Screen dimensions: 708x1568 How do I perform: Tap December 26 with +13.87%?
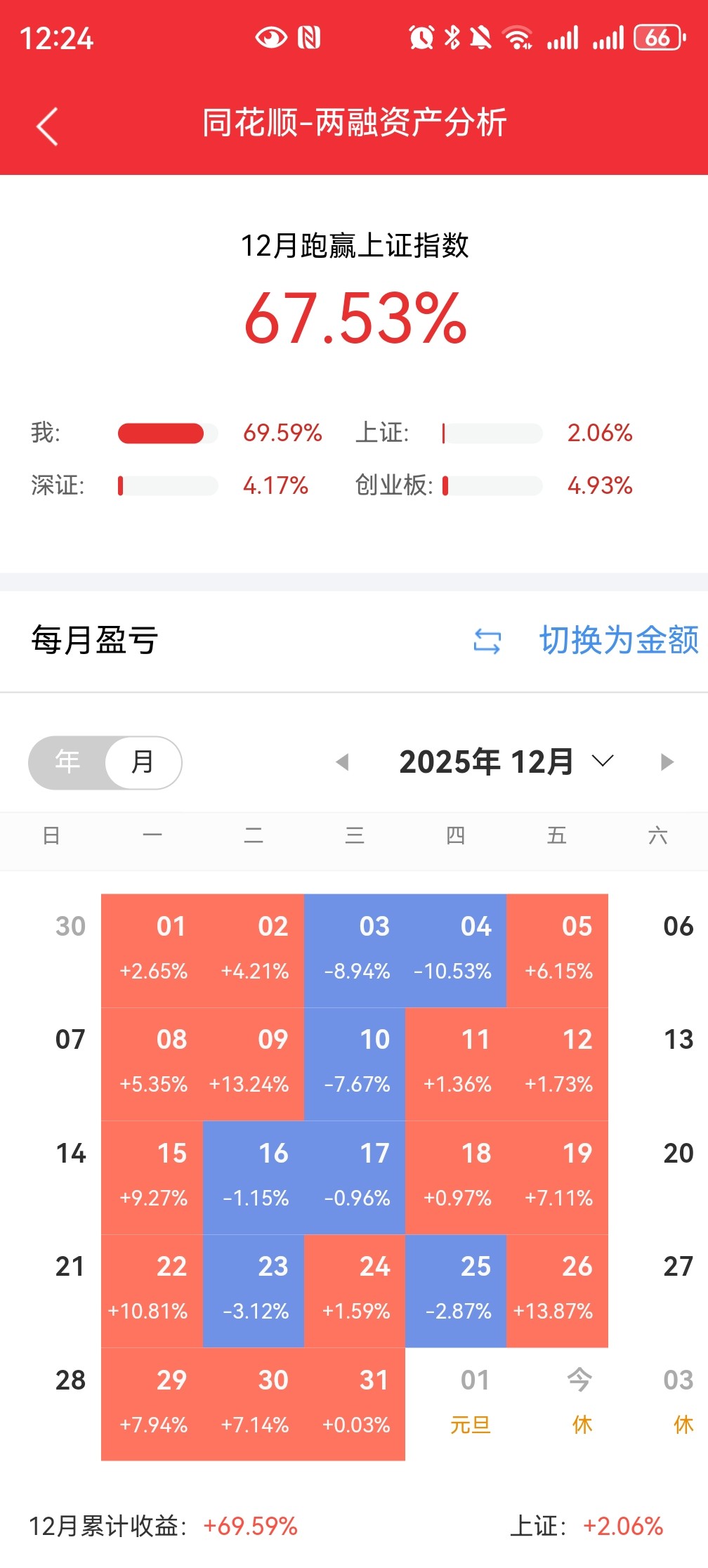coord(557,1291)
